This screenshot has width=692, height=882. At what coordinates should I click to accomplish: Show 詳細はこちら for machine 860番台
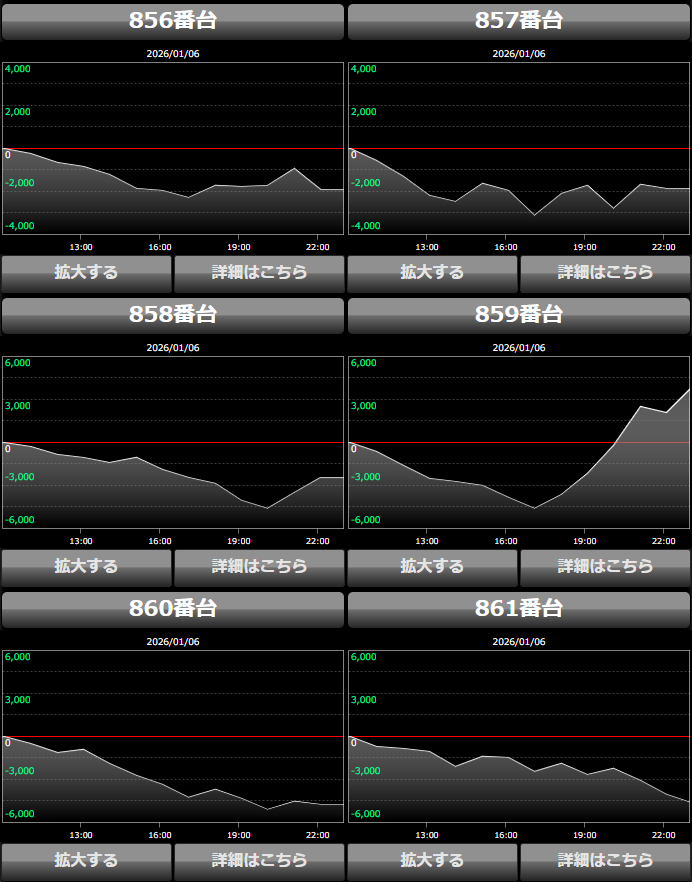(259, 860)
